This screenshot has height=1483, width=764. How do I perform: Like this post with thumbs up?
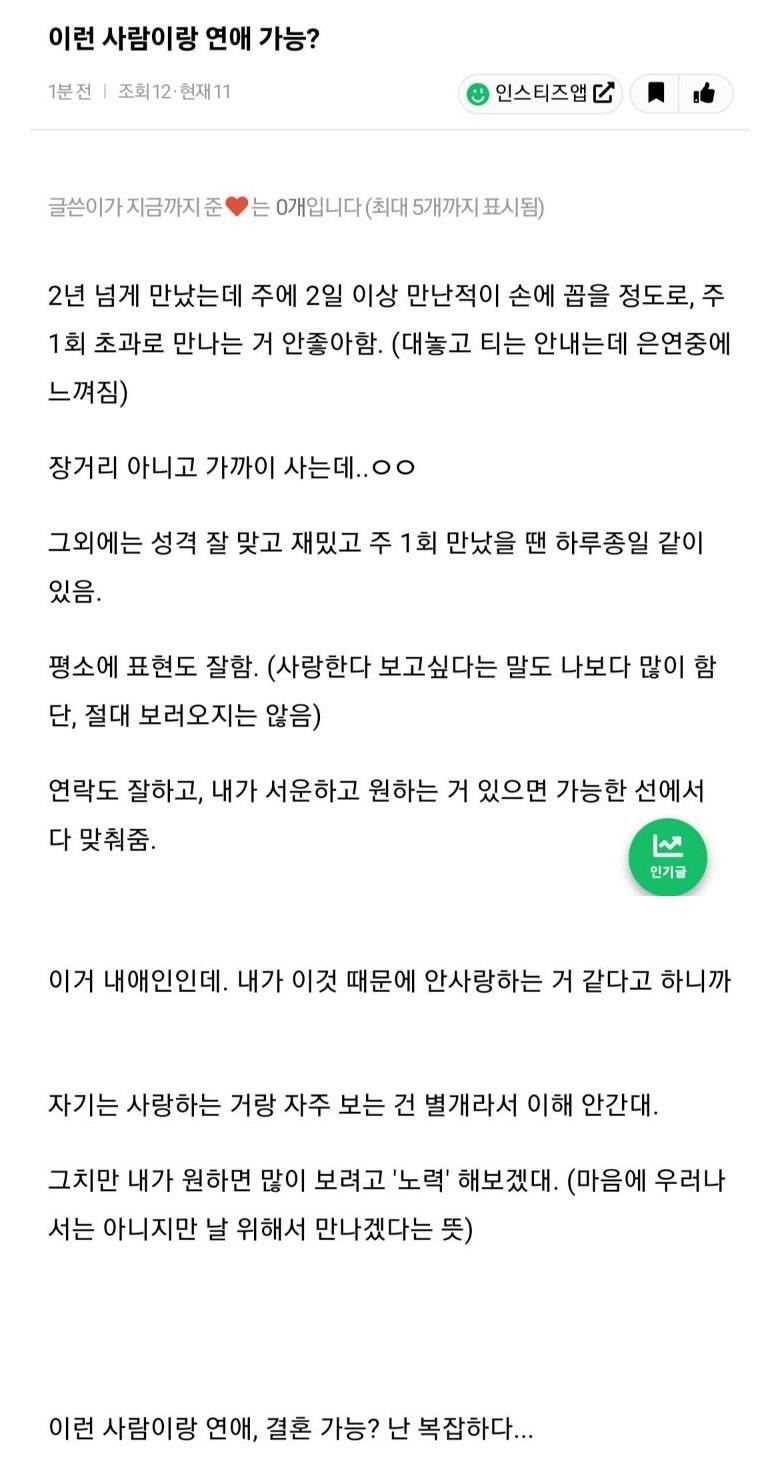pyautogui.click(x=705, y=94)
